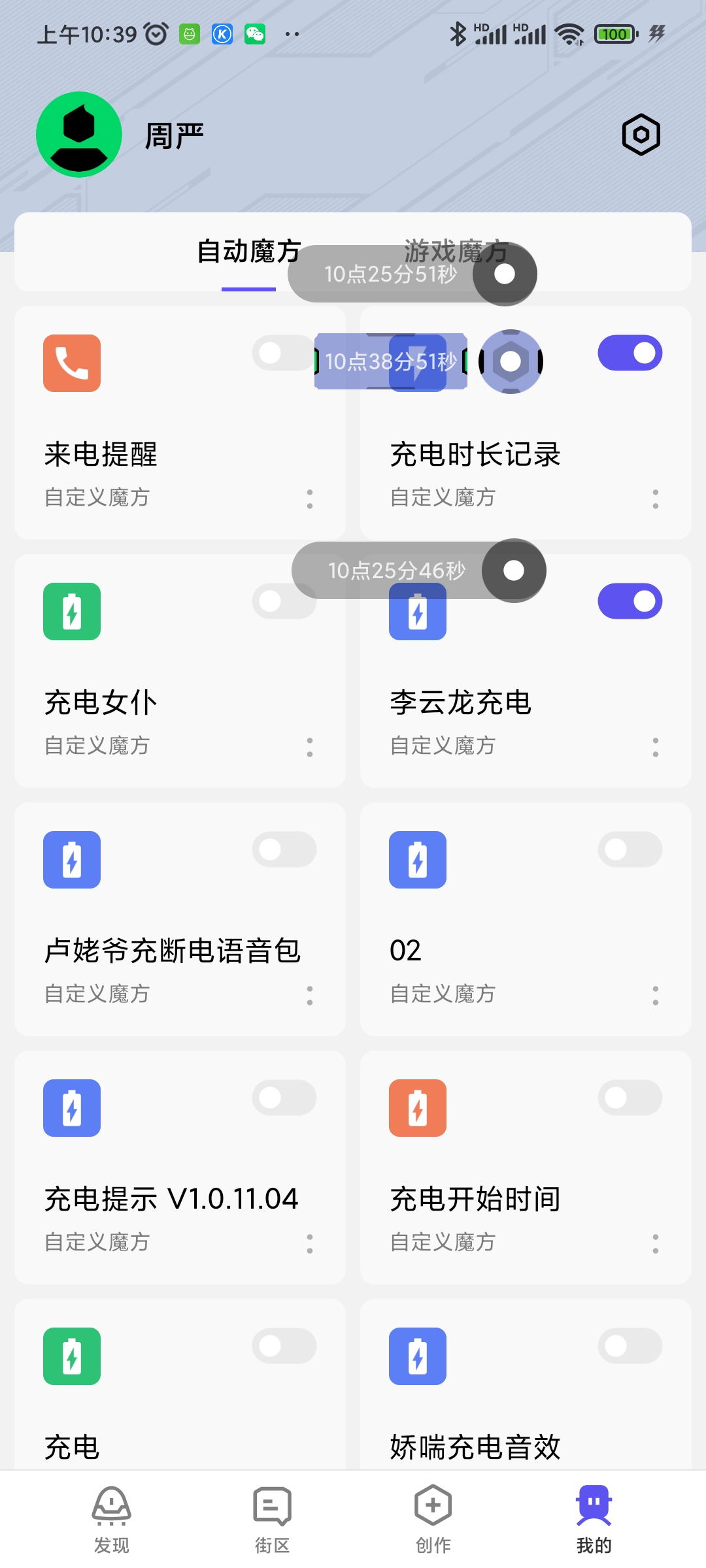Enable the 卢姥爷充断电语音包 switch
This screenshot has width=706, height=1568.
(x=284, y=849)
